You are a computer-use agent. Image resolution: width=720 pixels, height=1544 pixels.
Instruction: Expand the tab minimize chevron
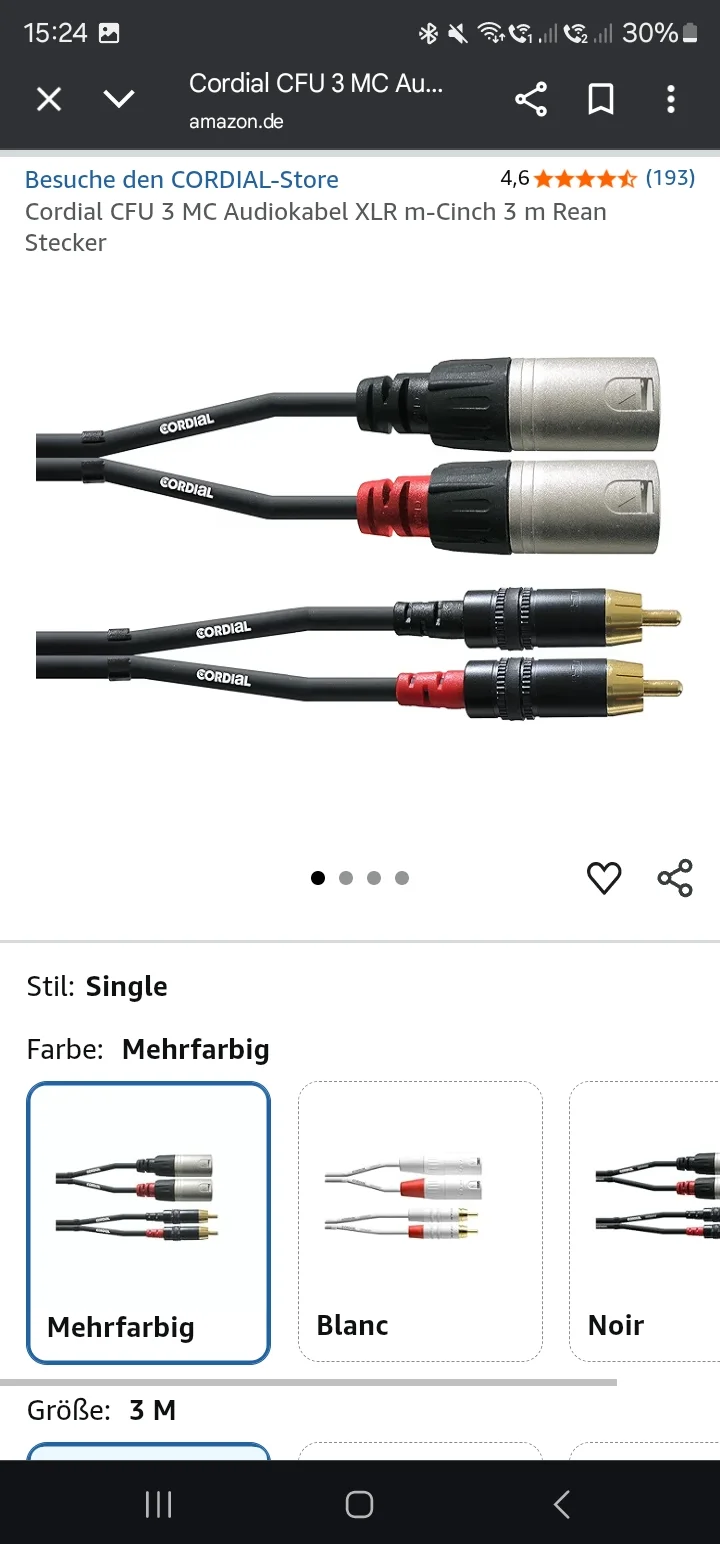click(x=119, y=99)
